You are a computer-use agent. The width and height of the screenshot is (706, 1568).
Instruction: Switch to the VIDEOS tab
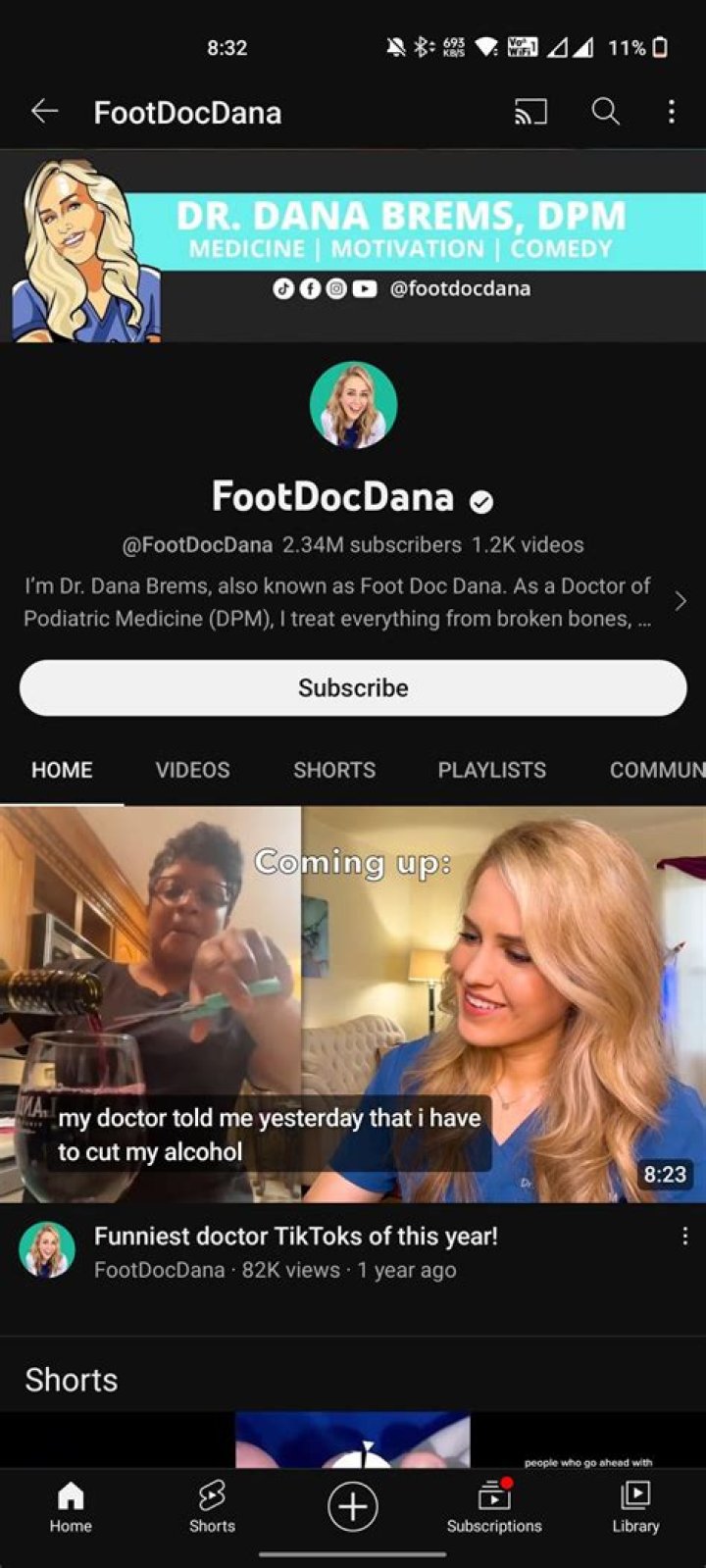click(x=192, y=770)
